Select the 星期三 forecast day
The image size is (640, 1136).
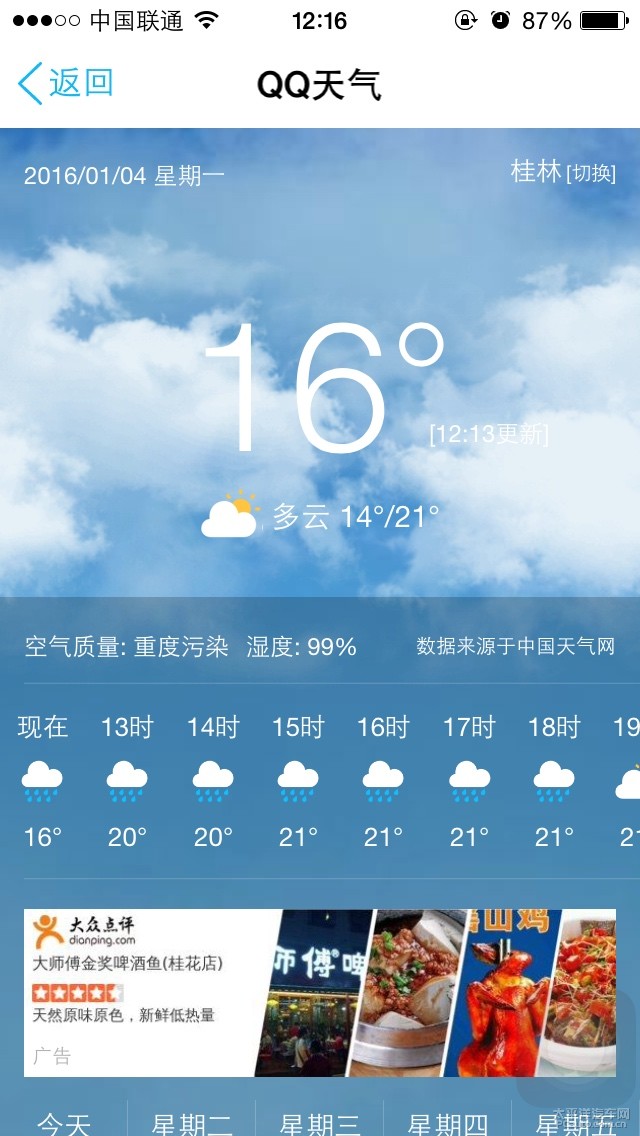point(320,1122)
